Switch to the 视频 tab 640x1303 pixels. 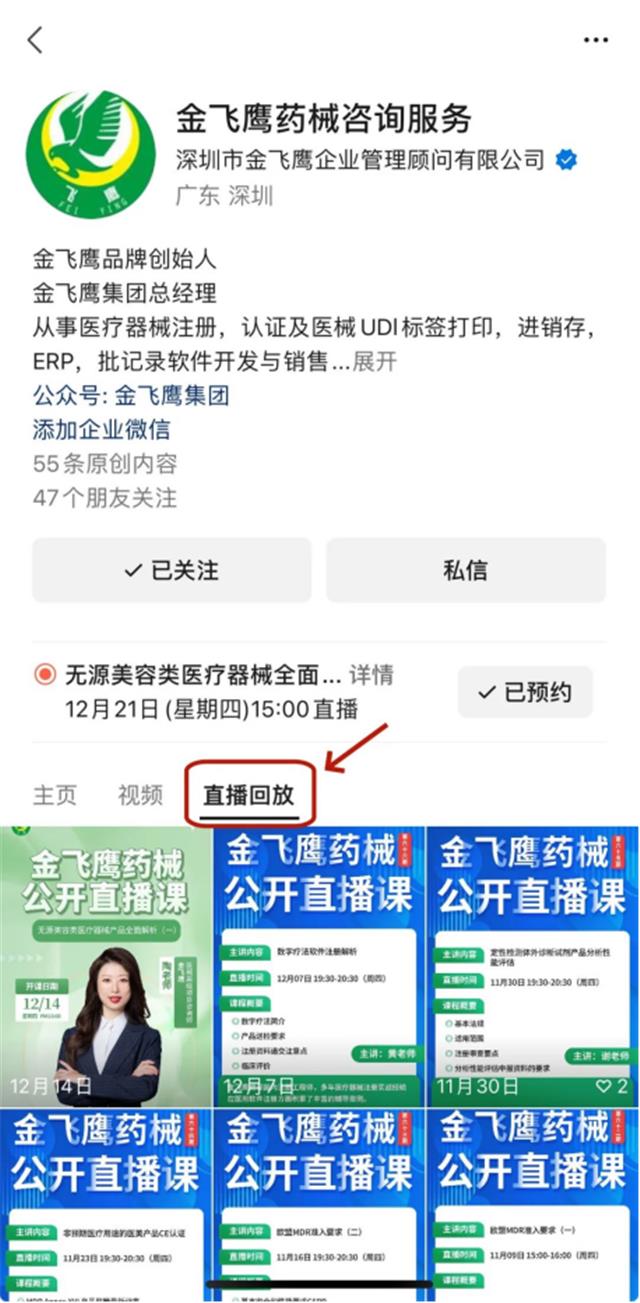point(140,795)
